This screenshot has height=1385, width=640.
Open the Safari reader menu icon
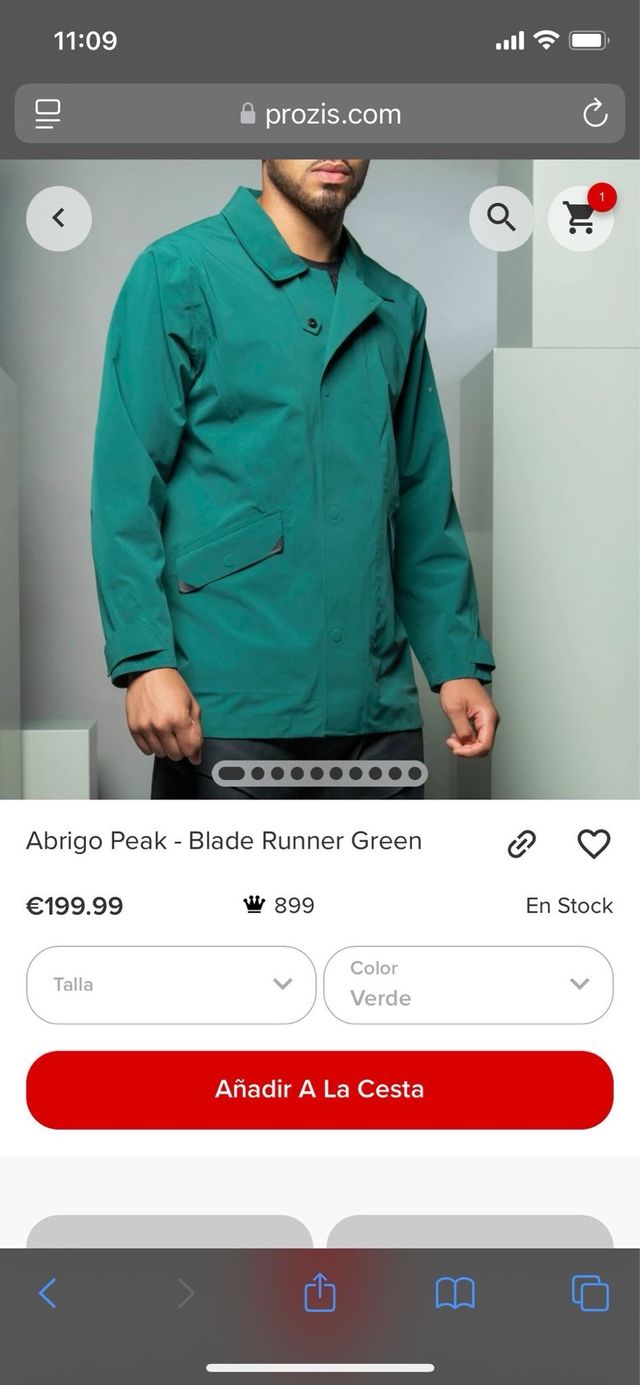tap(47, 114)
